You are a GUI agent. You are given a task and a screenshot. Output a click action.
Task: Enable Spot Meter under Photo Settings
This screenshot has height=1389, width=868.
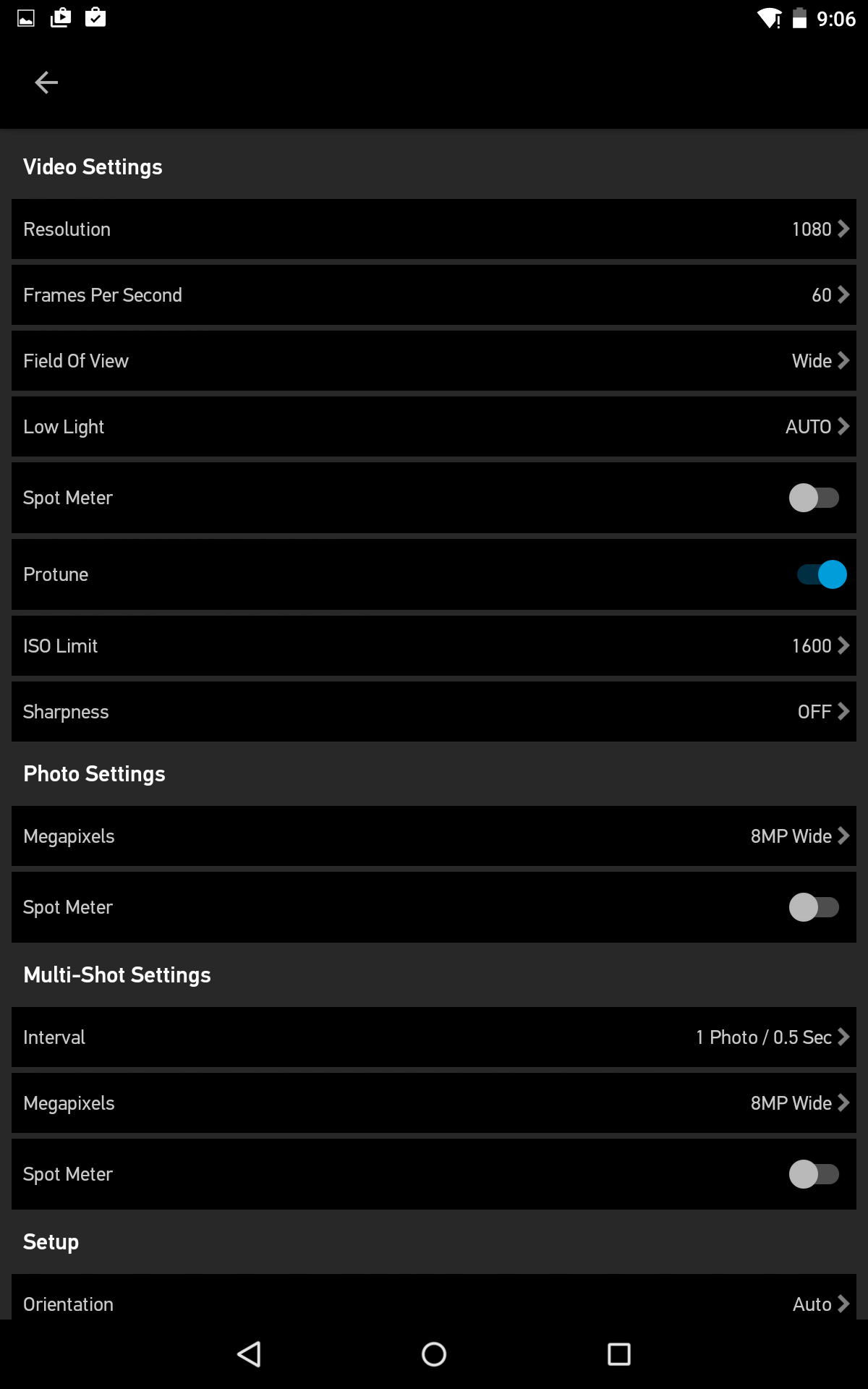(814, 907)
